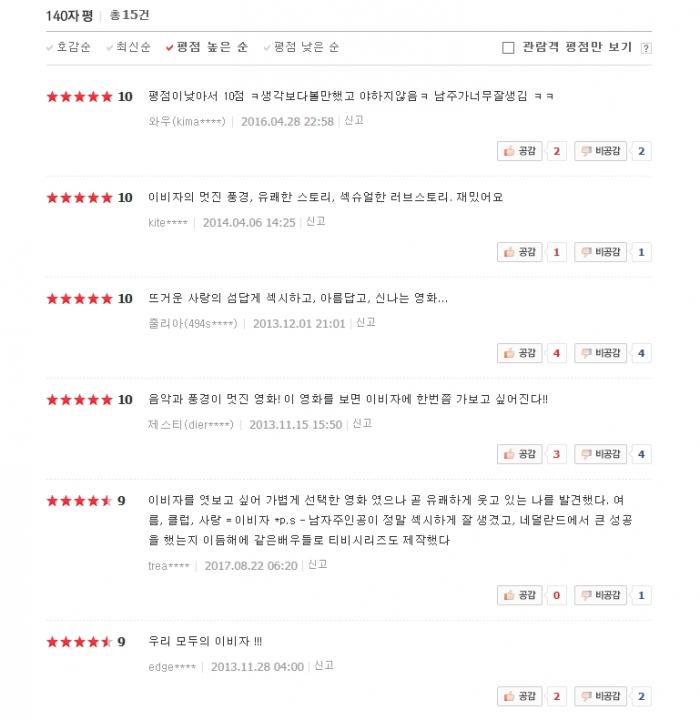Report 와우(kima****) review via 신고

click(354, 121)
